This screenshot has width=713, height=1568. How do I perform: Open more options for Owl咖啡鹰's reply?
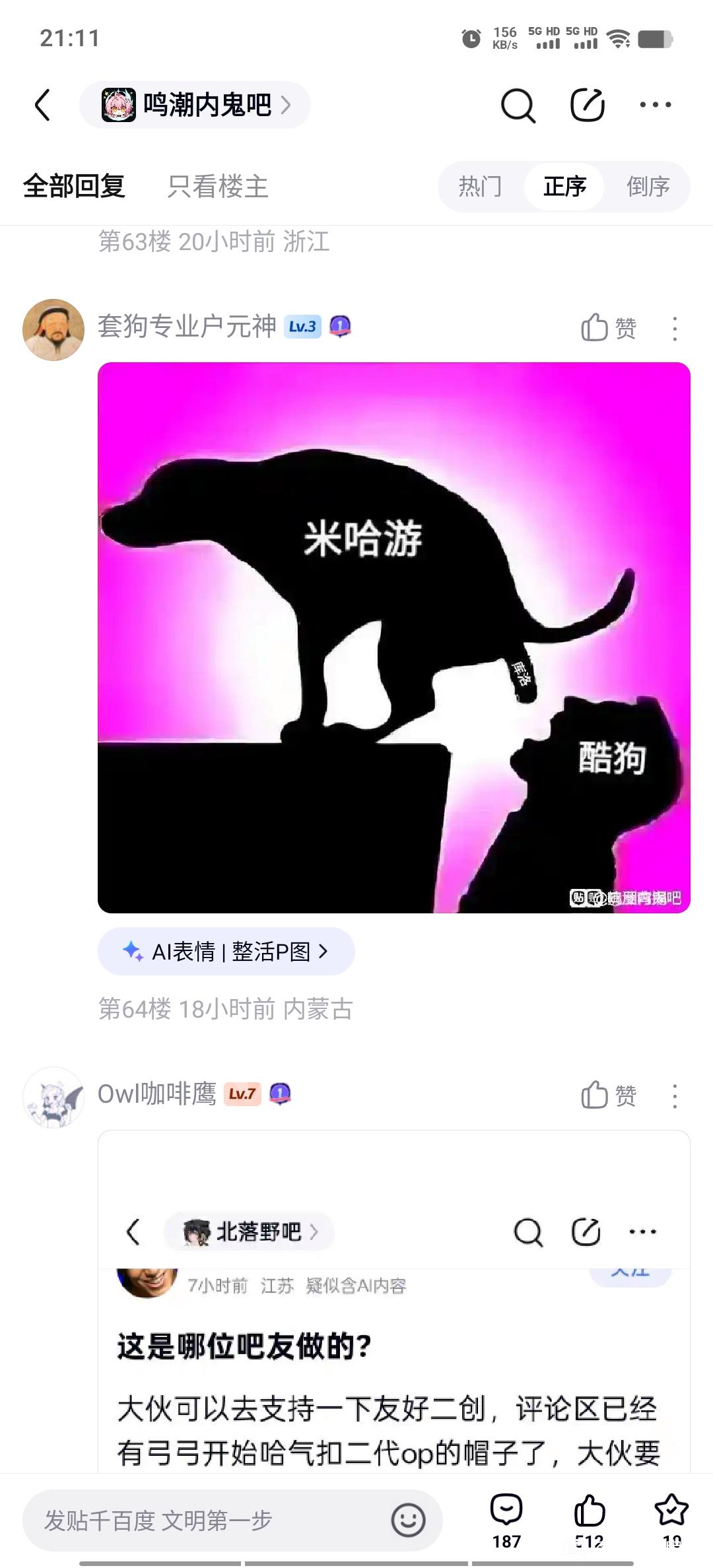pyautogui.click(x=675, y=1095)
